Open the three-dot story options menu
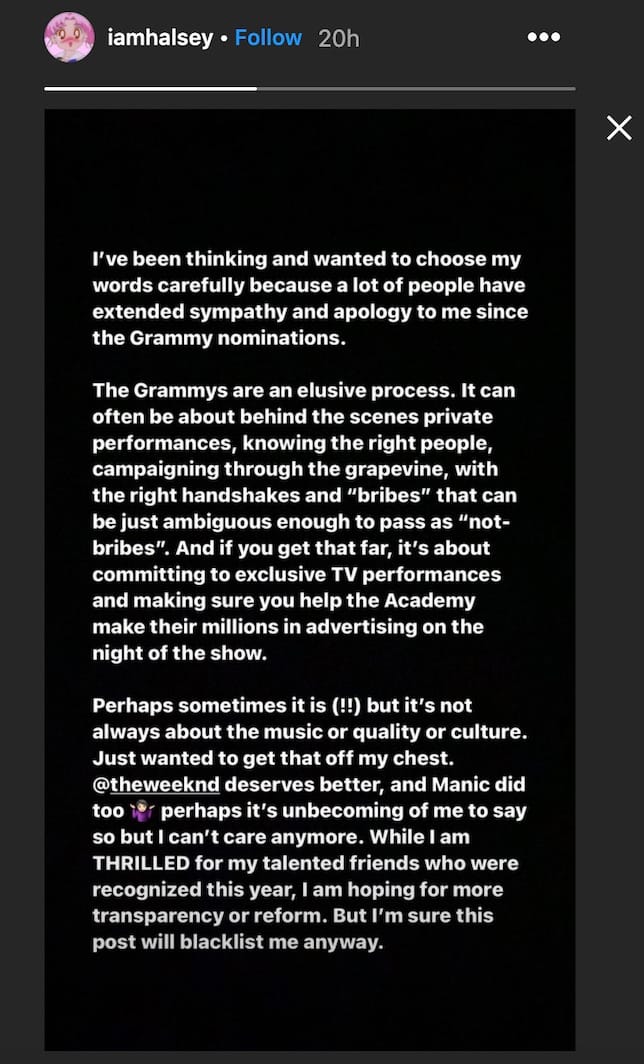 click(x=543, y=38)
